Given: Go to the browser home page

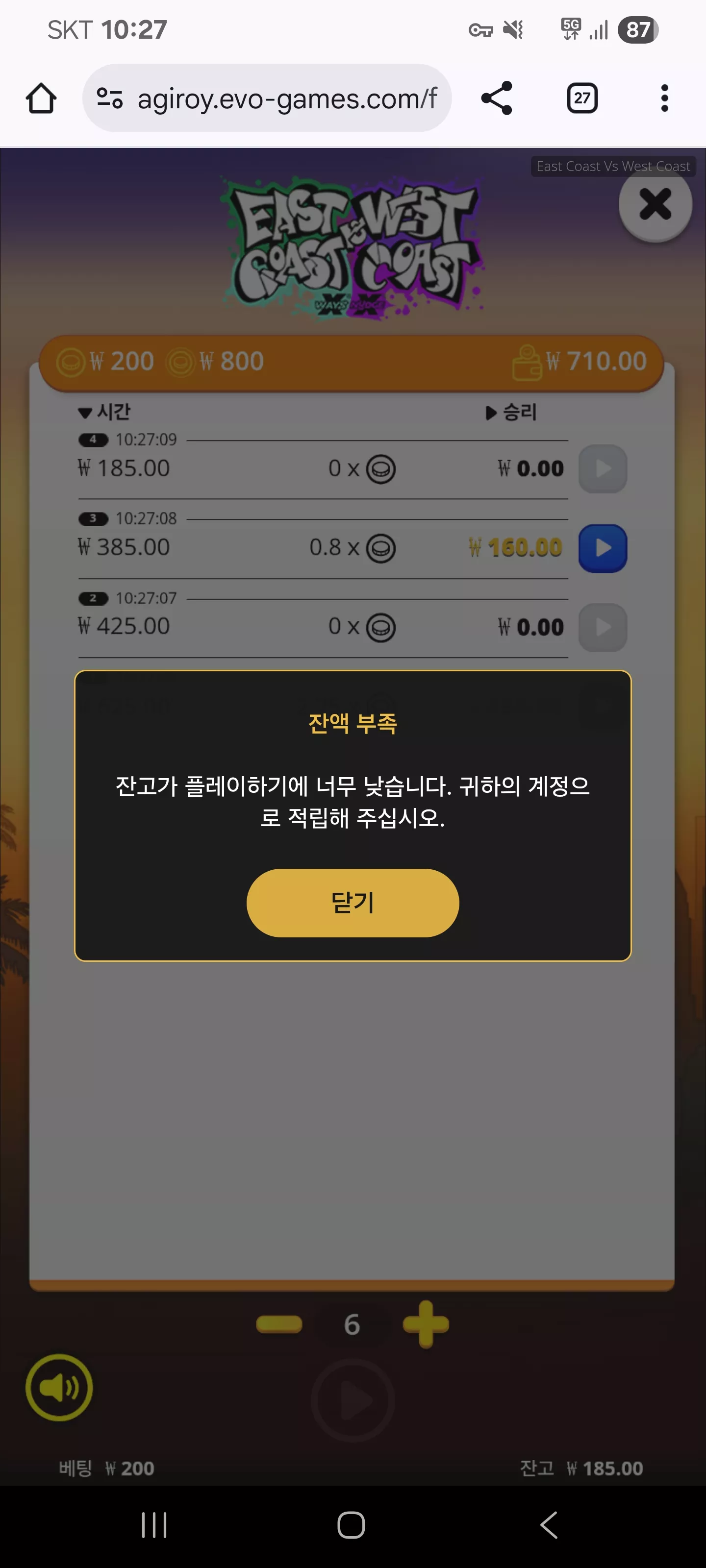Looking at the screenshot, I should pyautogui.click(x=41, y=98).
